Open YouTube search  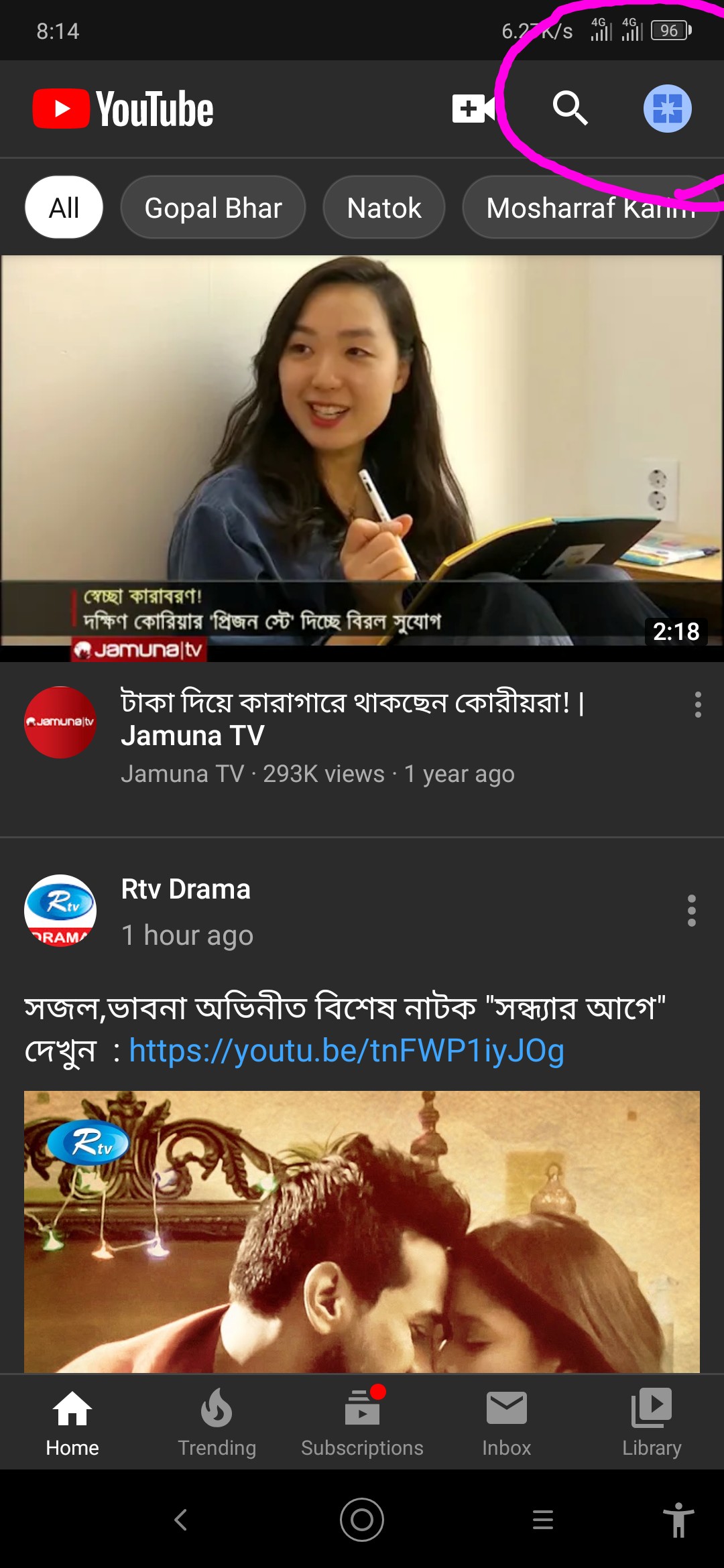click(570, 108)
